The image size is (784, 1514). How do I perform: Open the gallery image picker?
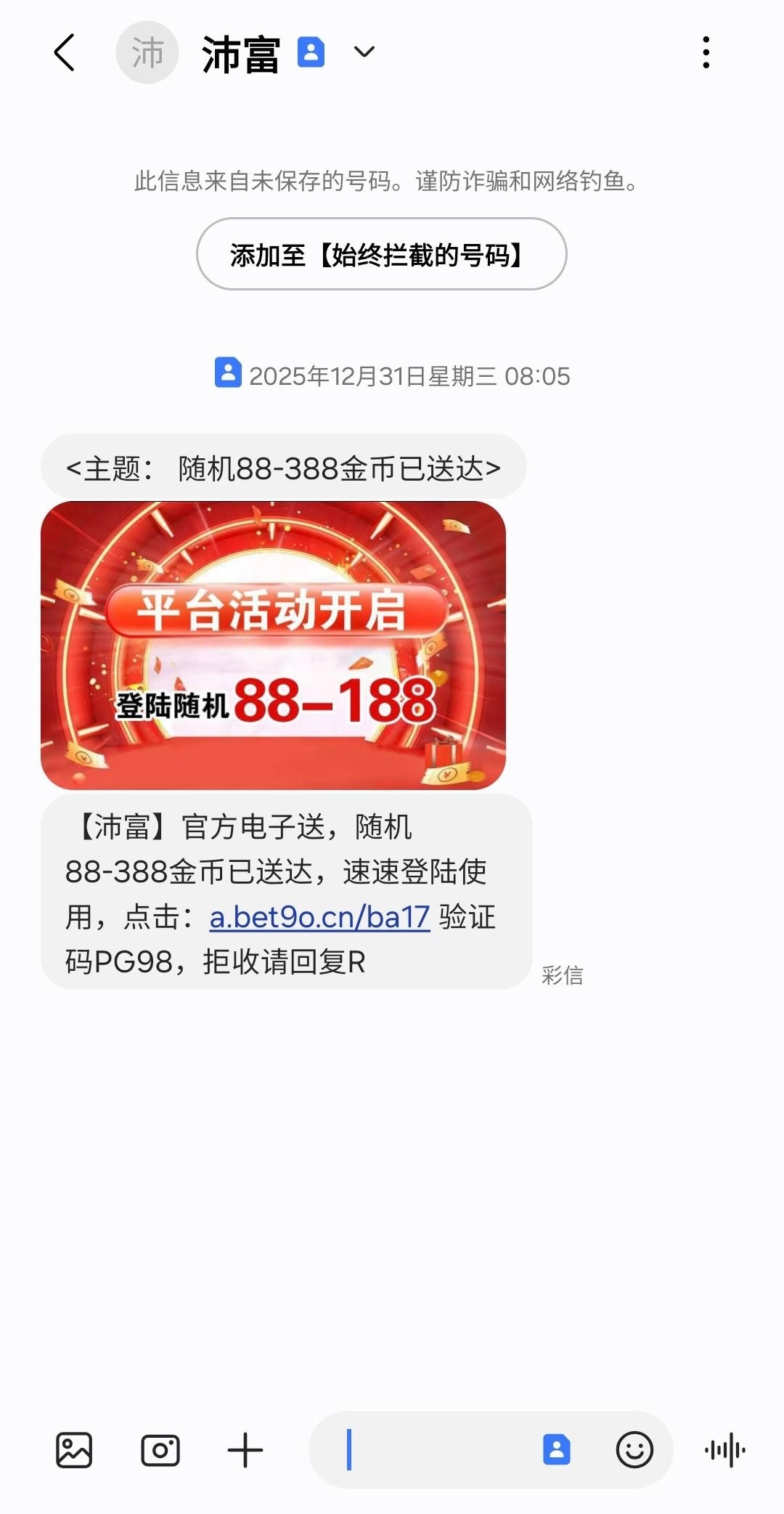(74, 1450)
